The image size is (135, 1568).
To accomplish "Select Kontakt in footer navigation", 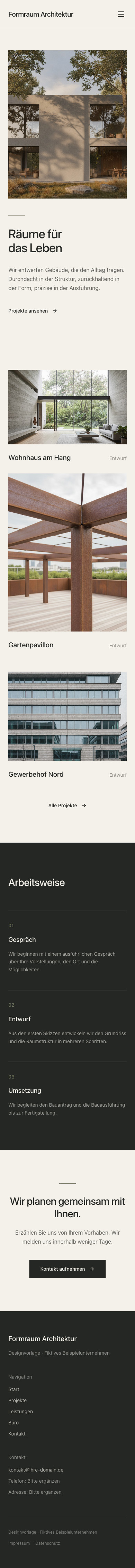I will 17,1433.
